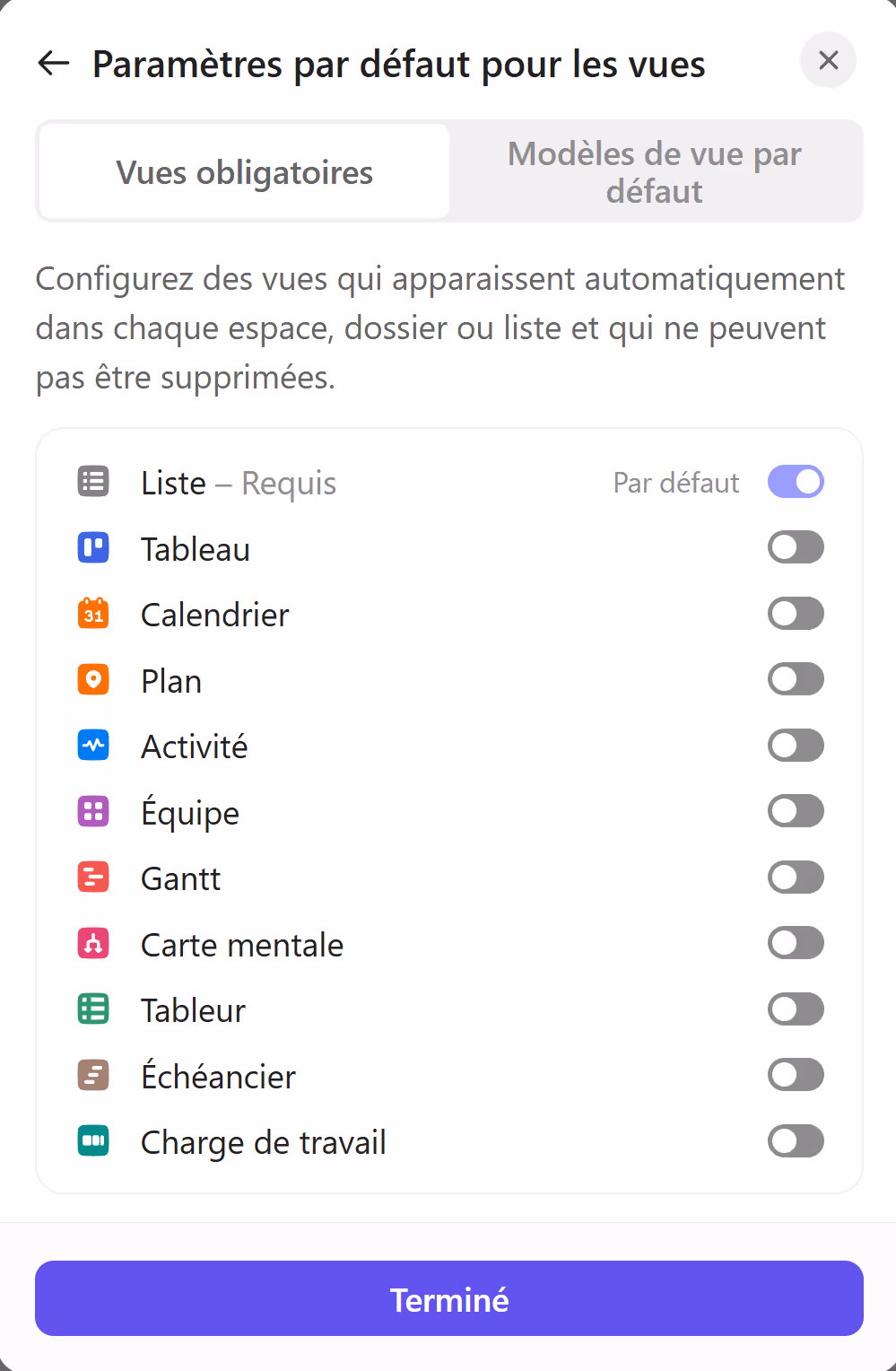Click the Échéancier timeline icon

[x=92, y=1075]
